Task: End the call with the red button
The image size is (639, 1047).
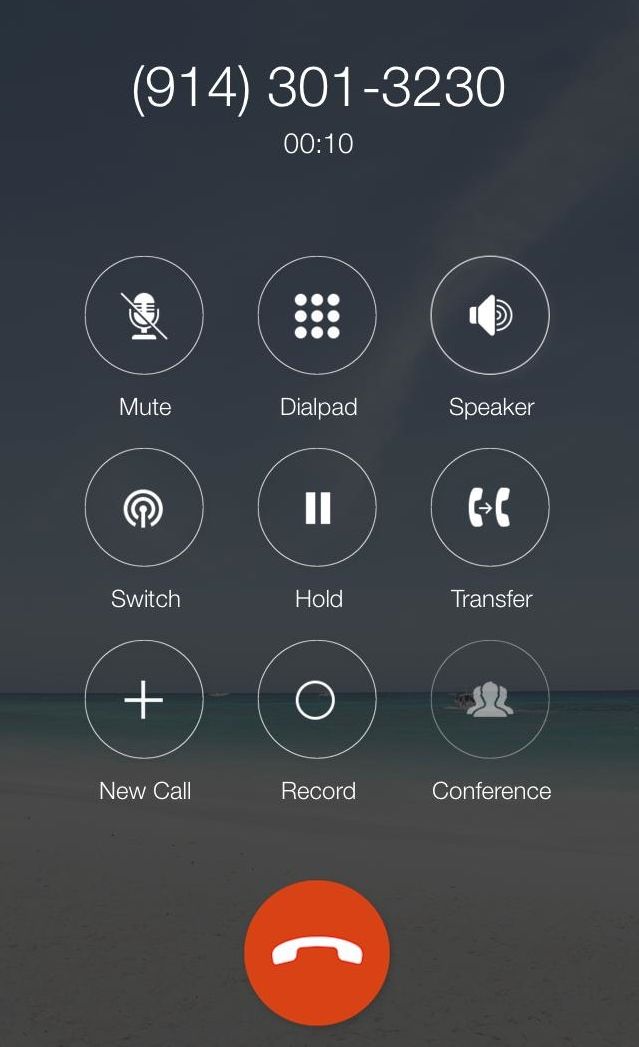Action: (317, 953)
